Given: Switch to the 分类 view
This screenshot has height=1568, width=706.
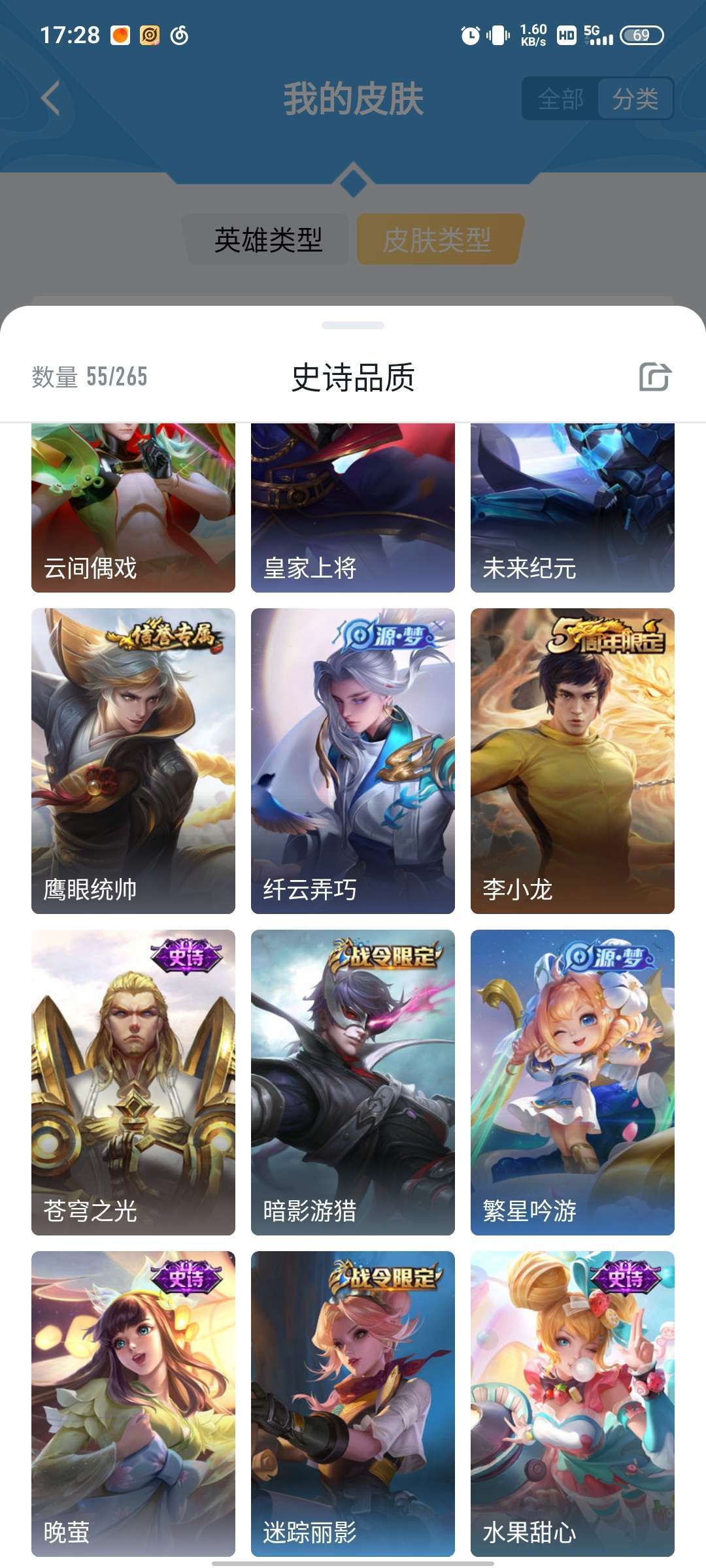Looking at the screenshot, I should 635,99.
